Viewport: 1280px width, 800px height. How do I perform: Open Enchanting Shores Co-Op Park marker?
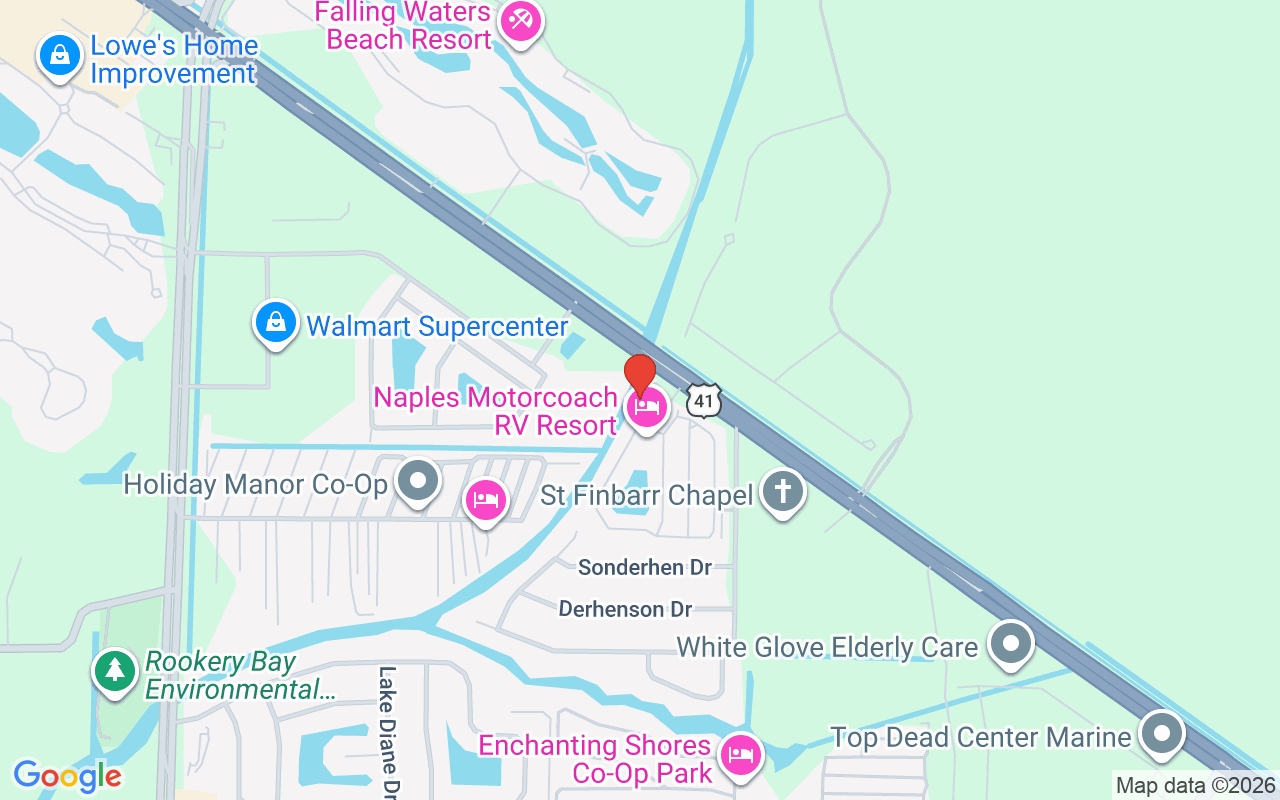click(738, 754)
